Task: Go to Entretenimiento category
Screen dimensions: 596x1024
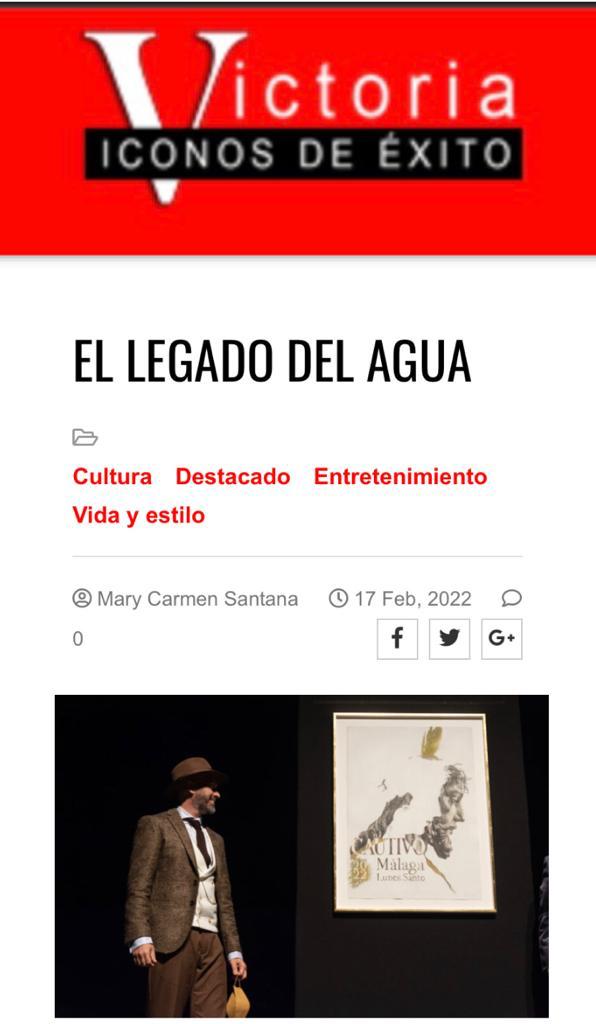Action: click(400, 476)
